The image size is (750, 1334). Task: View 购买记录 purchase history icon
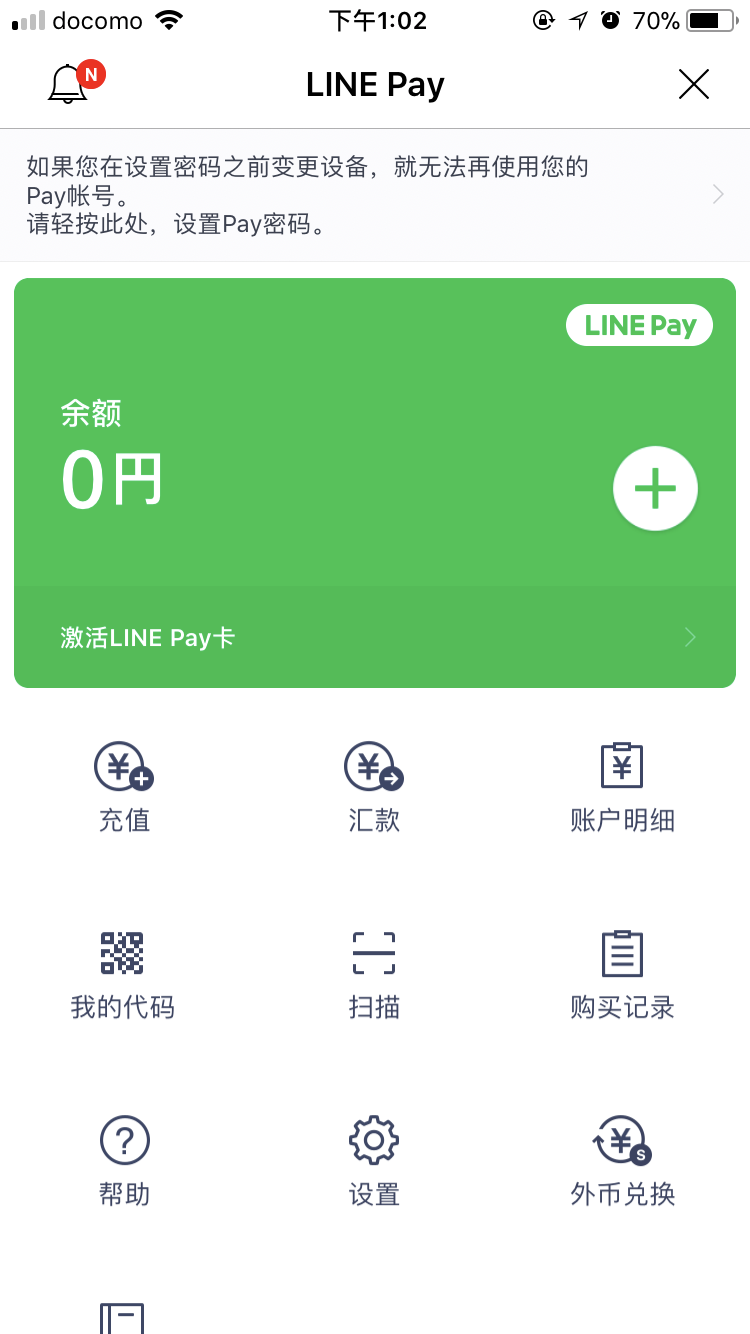click(x=622, y=970)
